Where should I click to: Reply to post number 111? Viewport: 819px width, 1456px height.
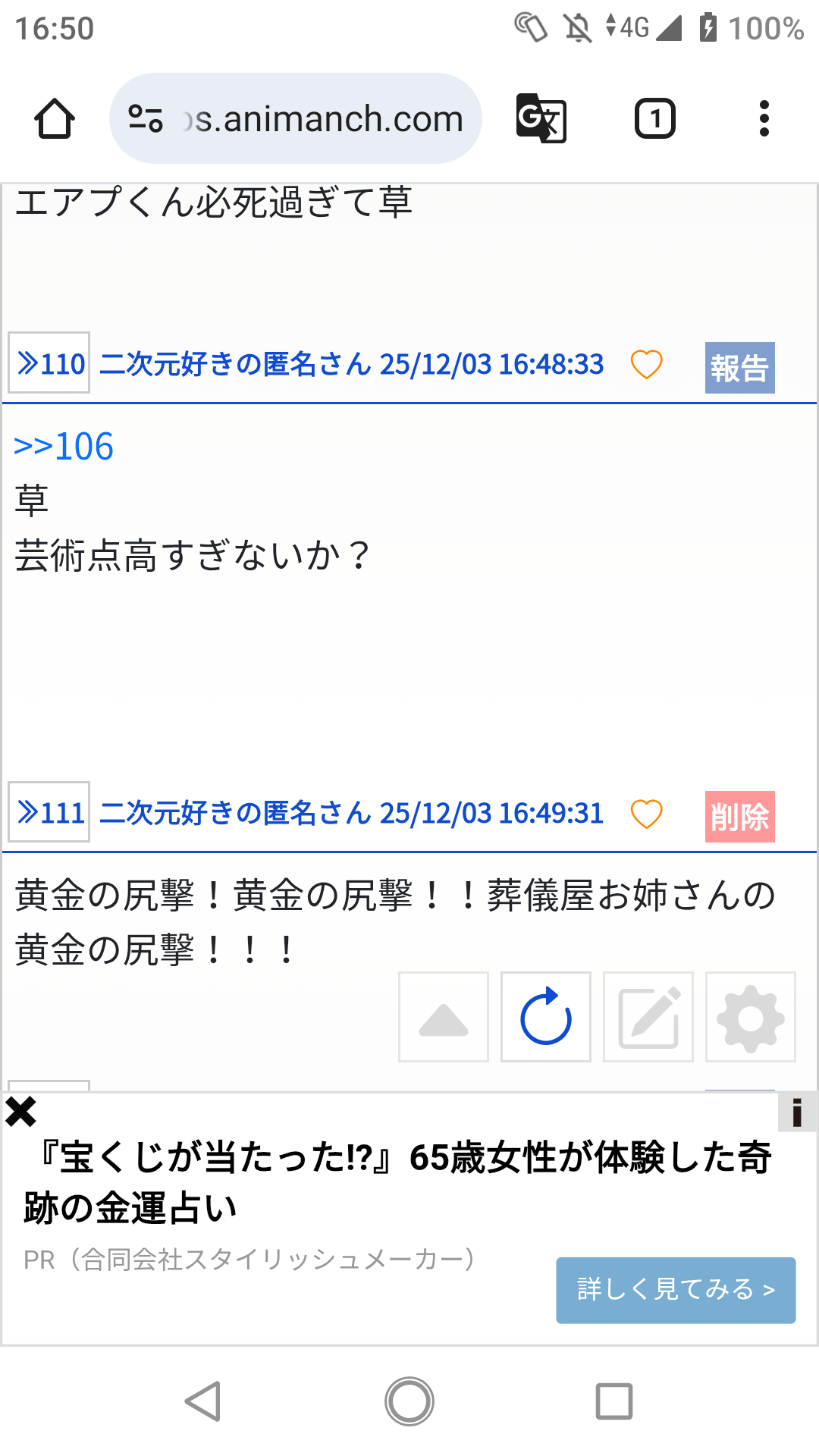click(49, 812)
